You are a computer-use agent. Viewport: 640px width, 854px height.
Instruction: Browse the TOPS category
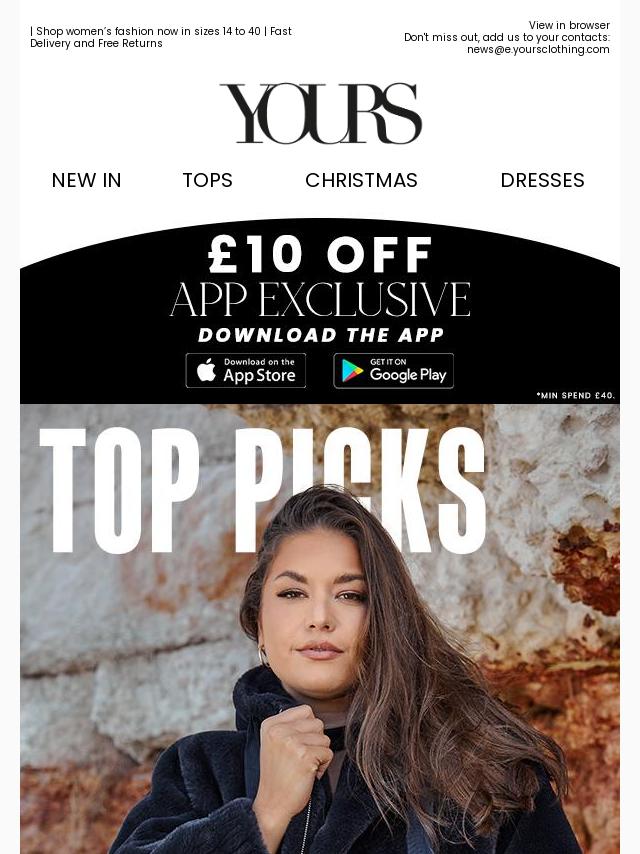pos(207,180)
